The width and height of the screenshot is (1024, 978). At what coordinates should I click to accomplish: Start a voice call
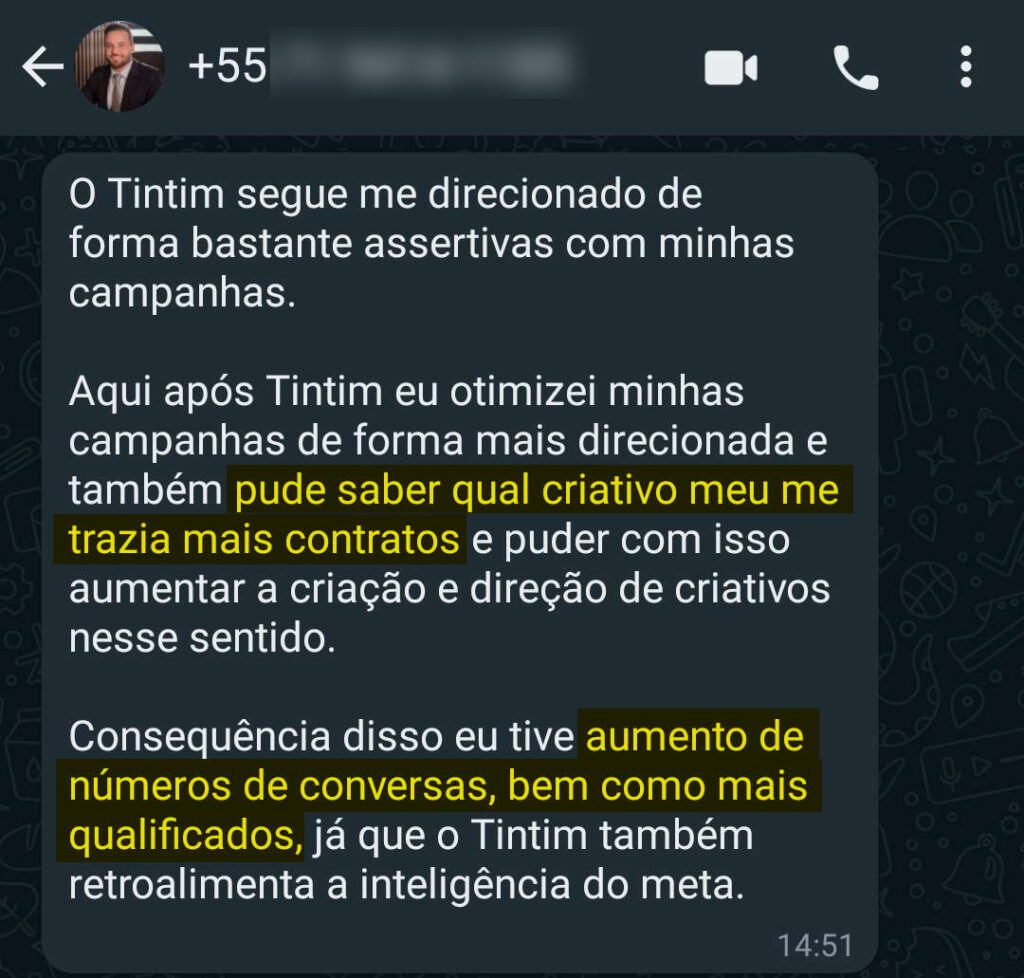tap(856, 68)
